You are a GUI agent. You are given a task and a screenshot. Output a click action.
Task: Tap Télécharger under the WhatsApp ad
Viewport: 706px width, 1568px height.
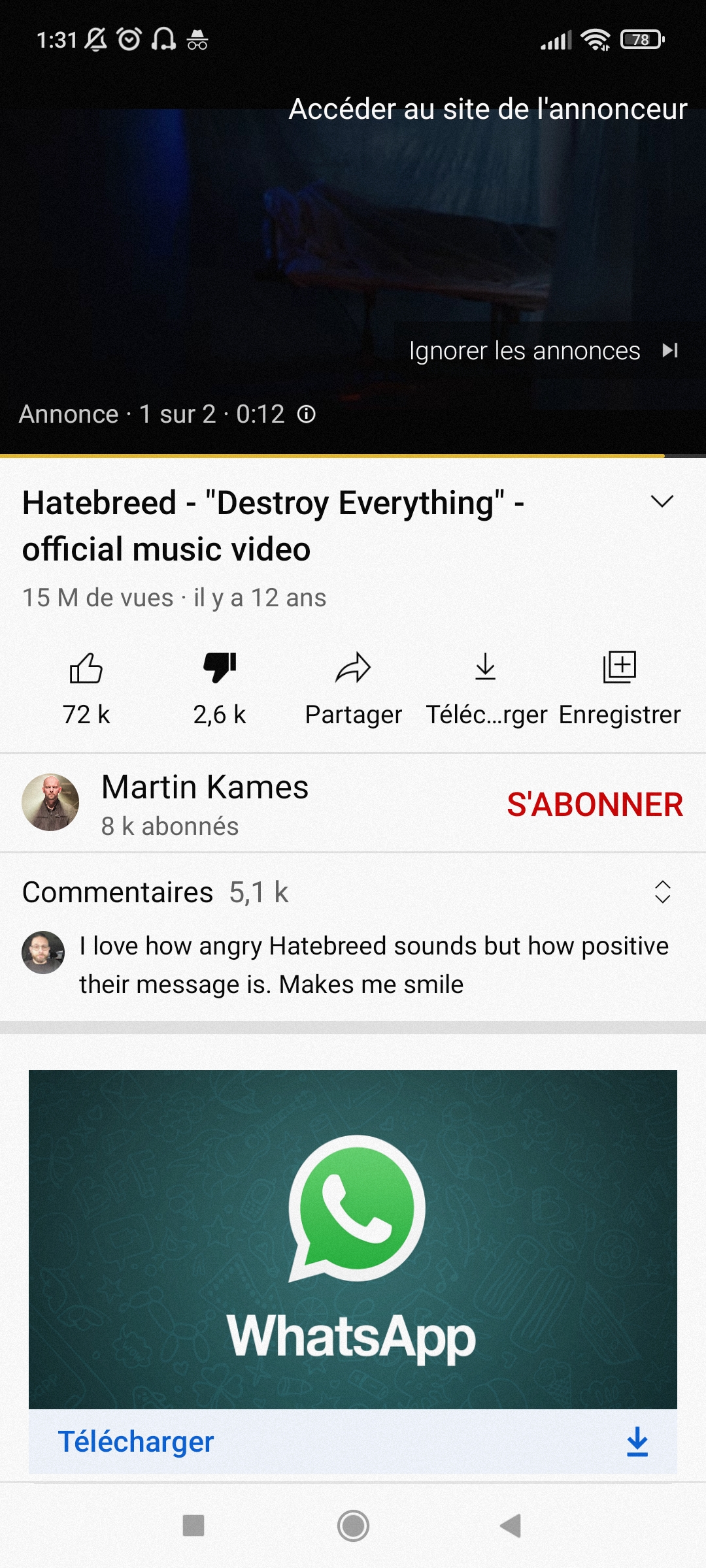click(x=136, y=1442)
